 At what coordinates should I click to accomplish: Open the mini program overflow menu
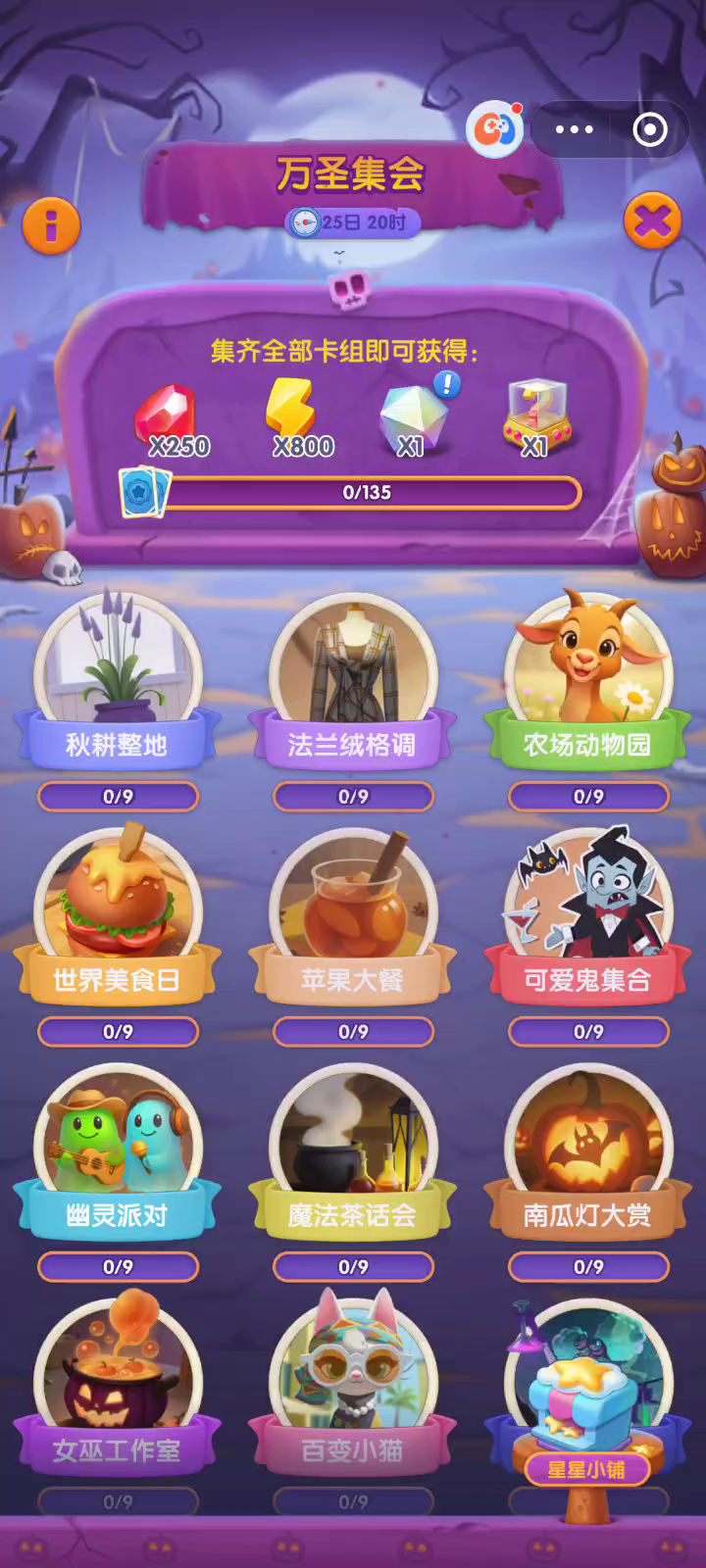[574, 129]
